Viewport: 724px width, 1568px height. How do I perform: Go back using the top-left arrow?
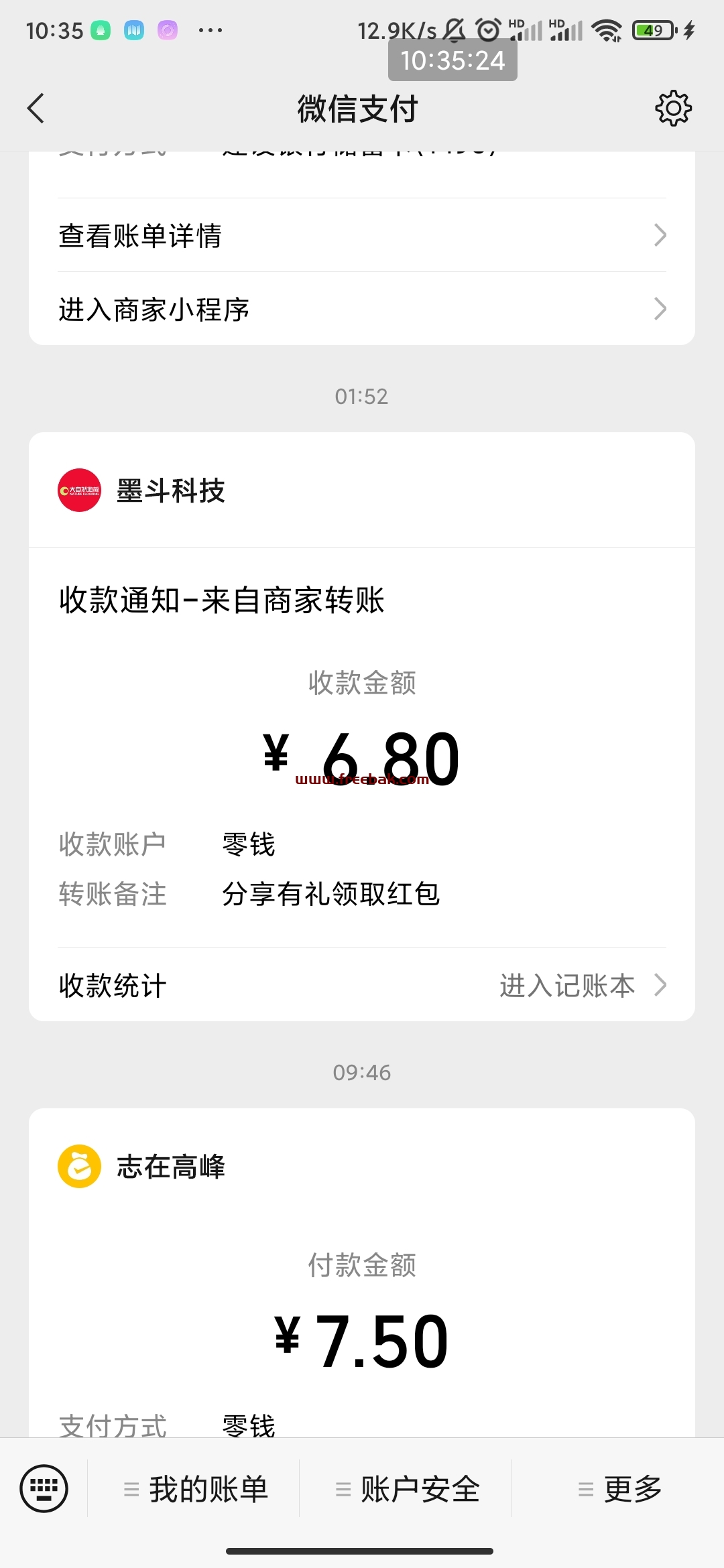[36, 109]
